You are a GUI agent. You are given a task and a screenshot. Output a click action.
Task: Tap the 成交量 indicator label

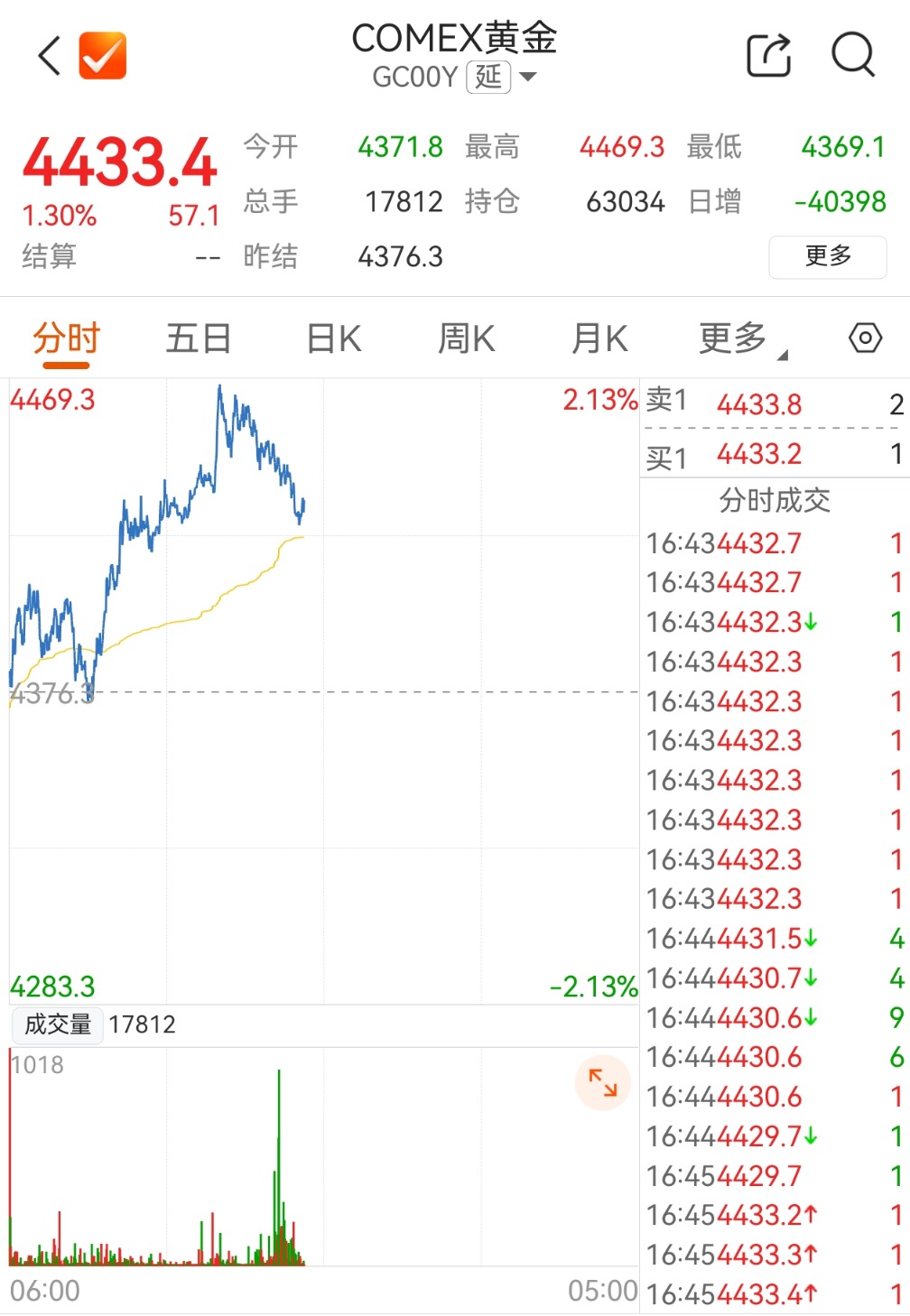(58, 1024)
